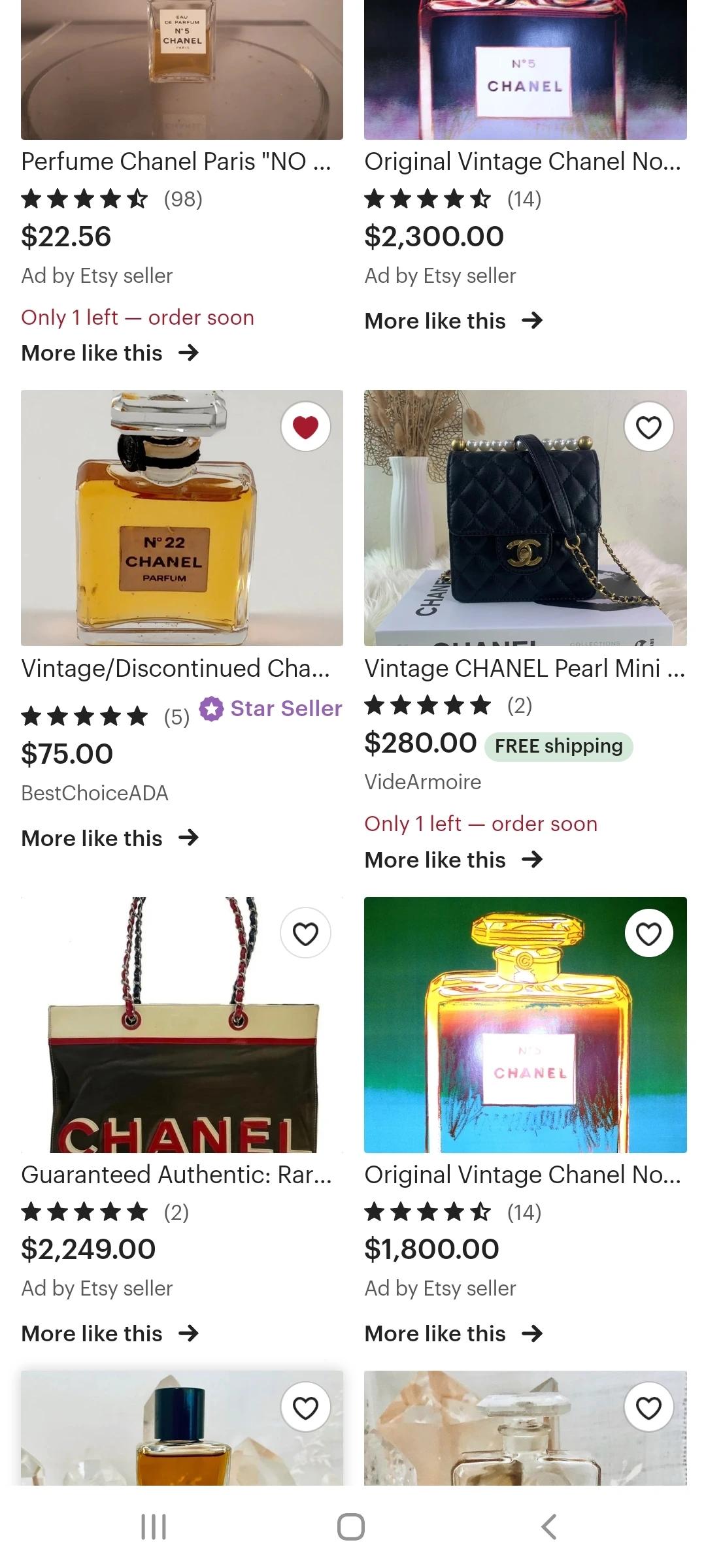Favorite the Vintage CHANEL Pearl Mini bag
This screenshot has width=706, height=1568.
point(648,427)
